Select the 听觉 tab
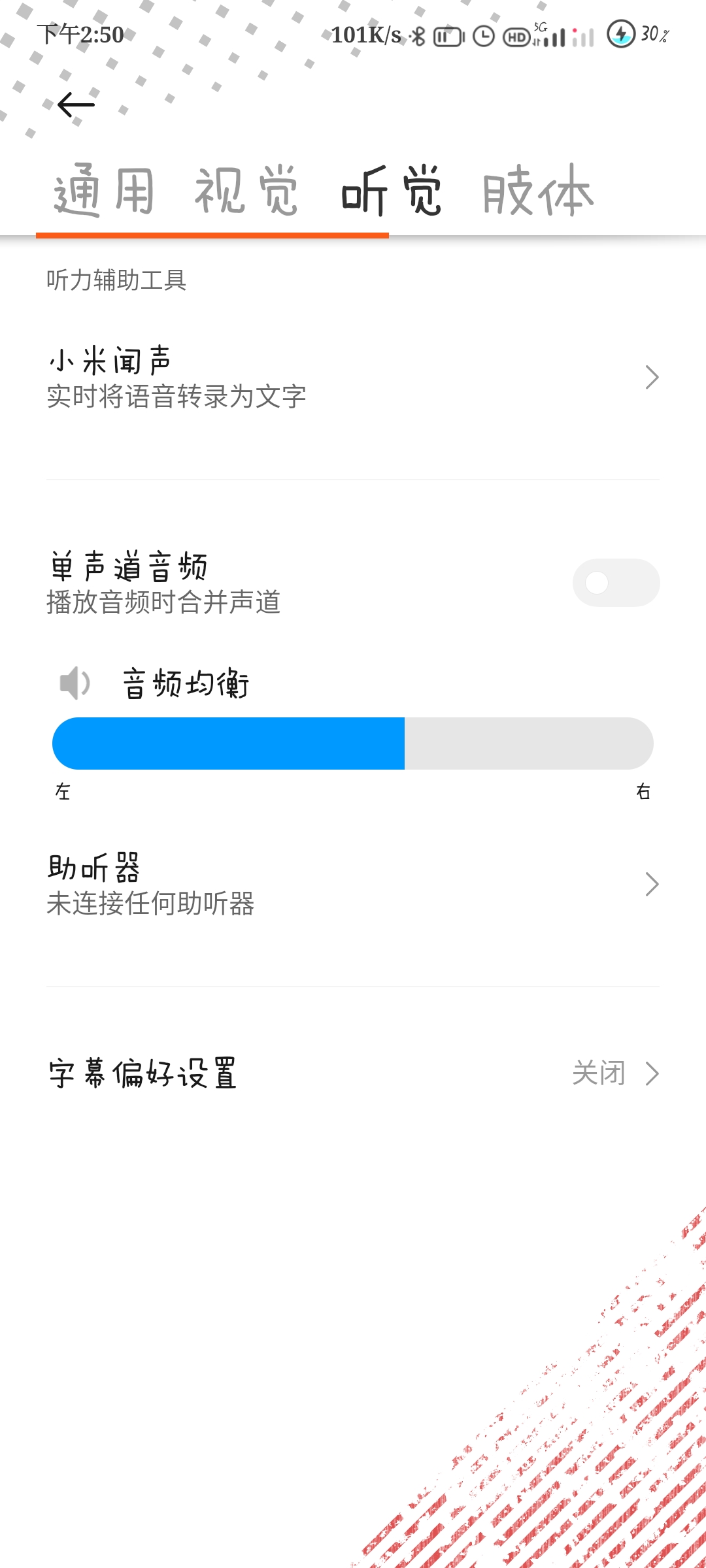The height and width of the screenshot is (1568, 706). click(391, 191)
